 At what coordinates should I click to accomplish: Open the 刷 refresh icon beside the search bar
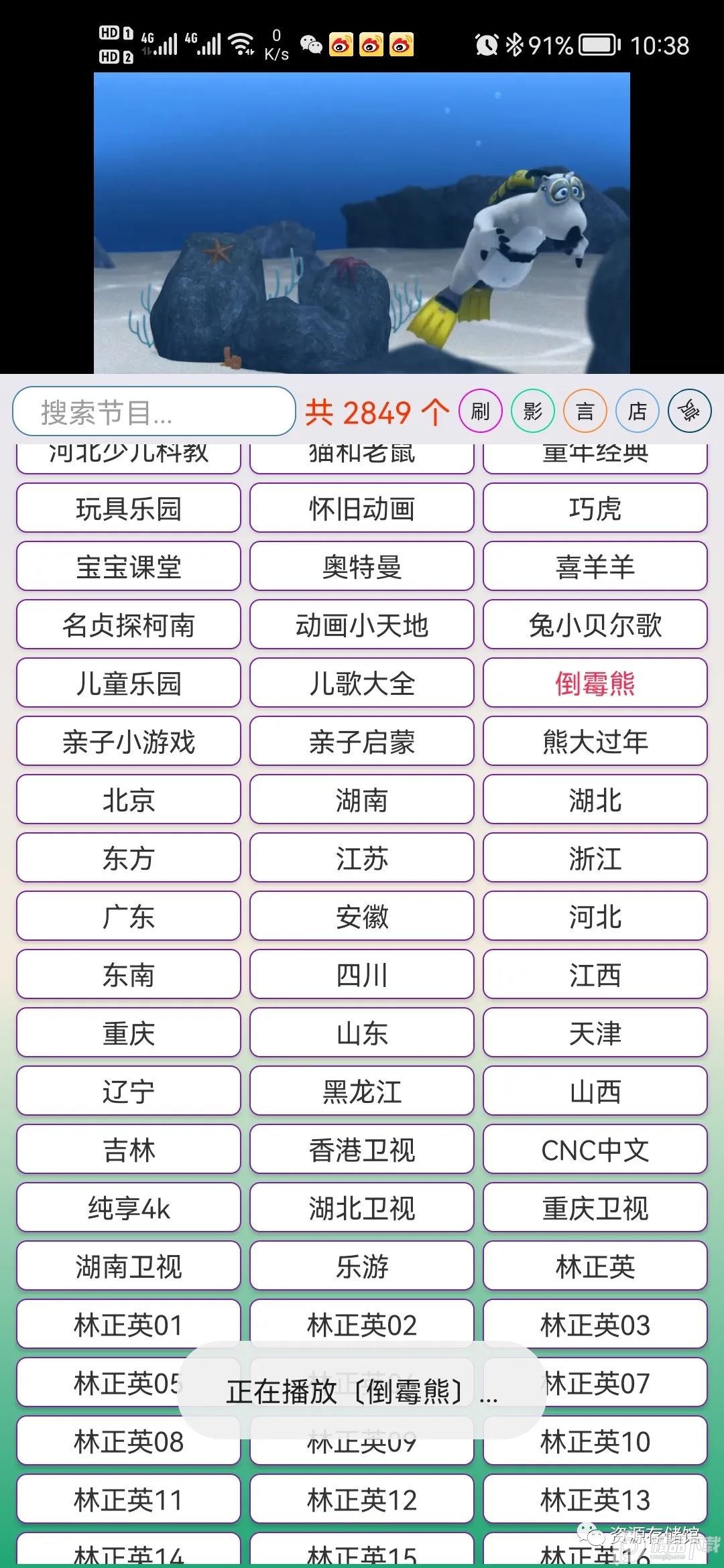pyautogui.click(x=481, y=411)
